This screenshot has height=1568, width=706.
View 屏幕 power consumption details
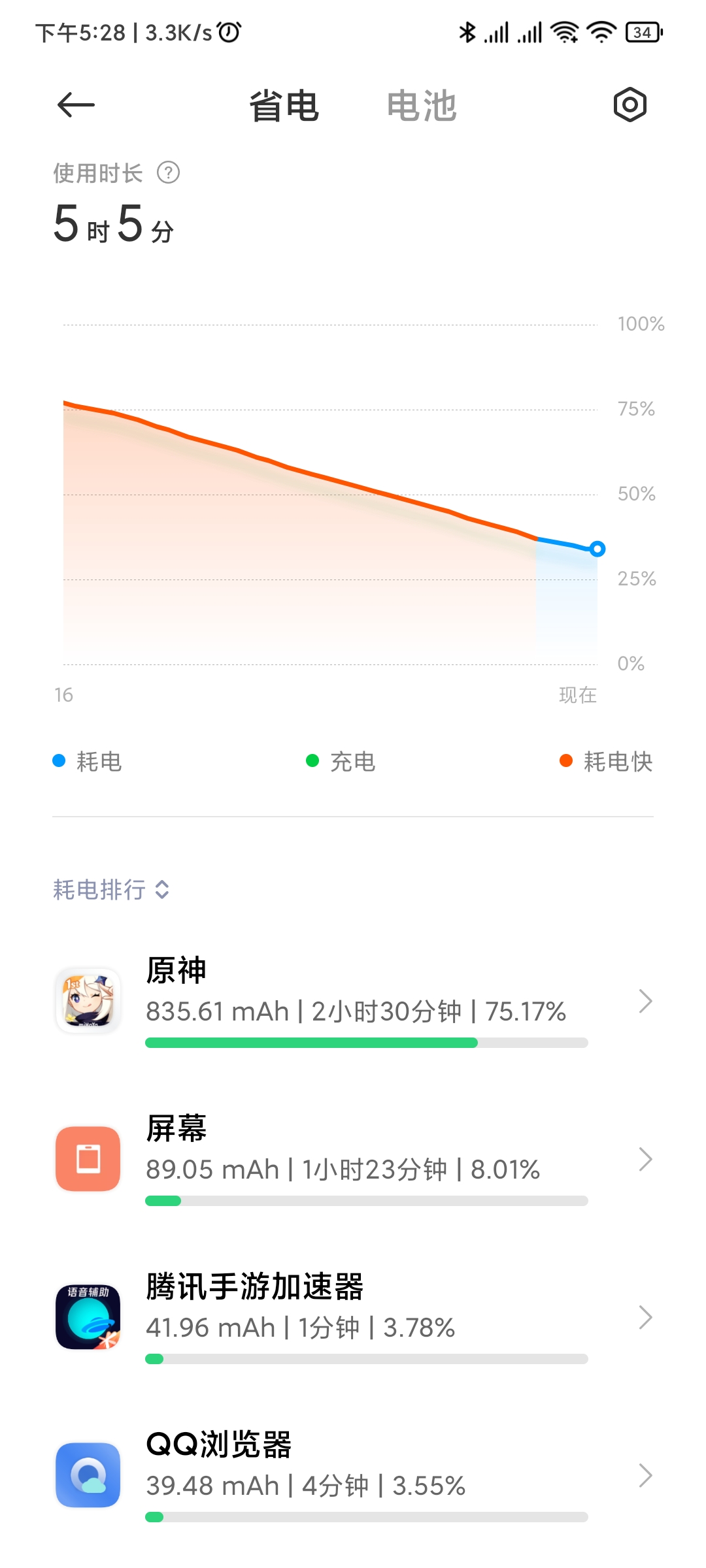pyautogui.click(x=353, y=1159)
